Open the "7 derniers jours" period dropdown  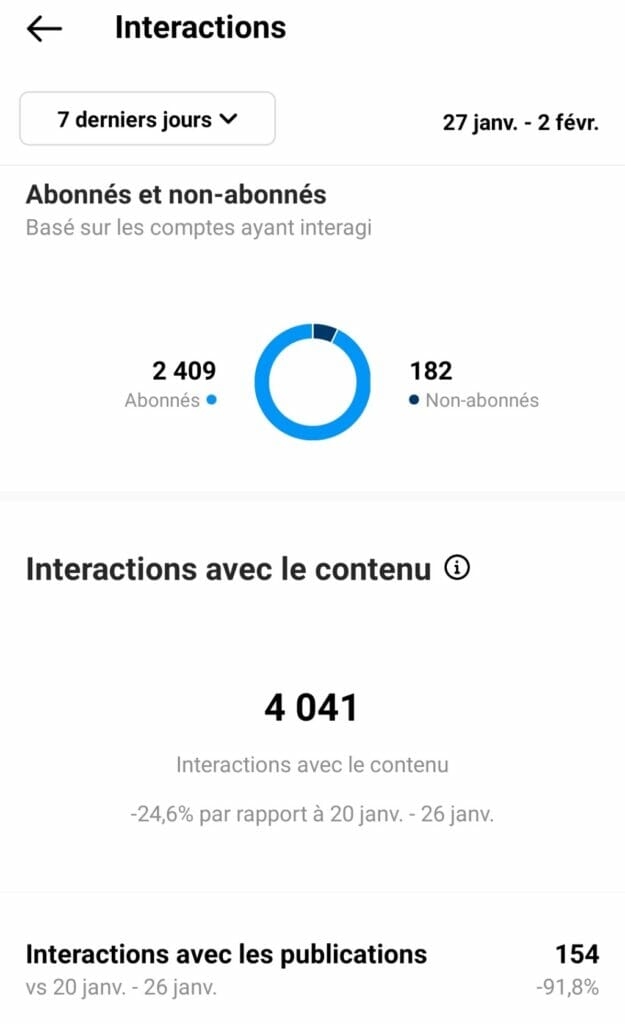pyautogui.click(x=147, y=119)
